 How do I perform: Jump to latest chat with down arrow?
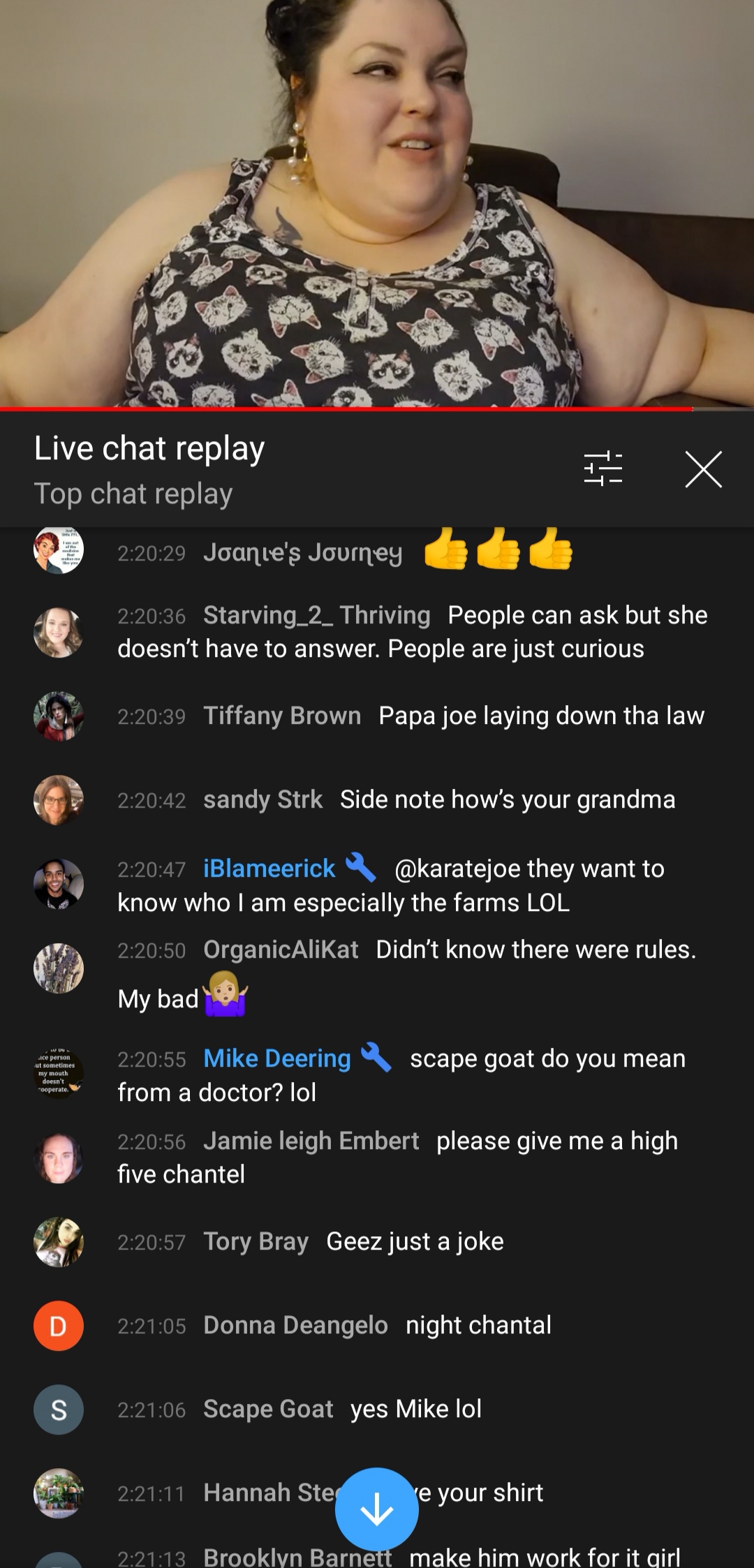pos(377,1509)
